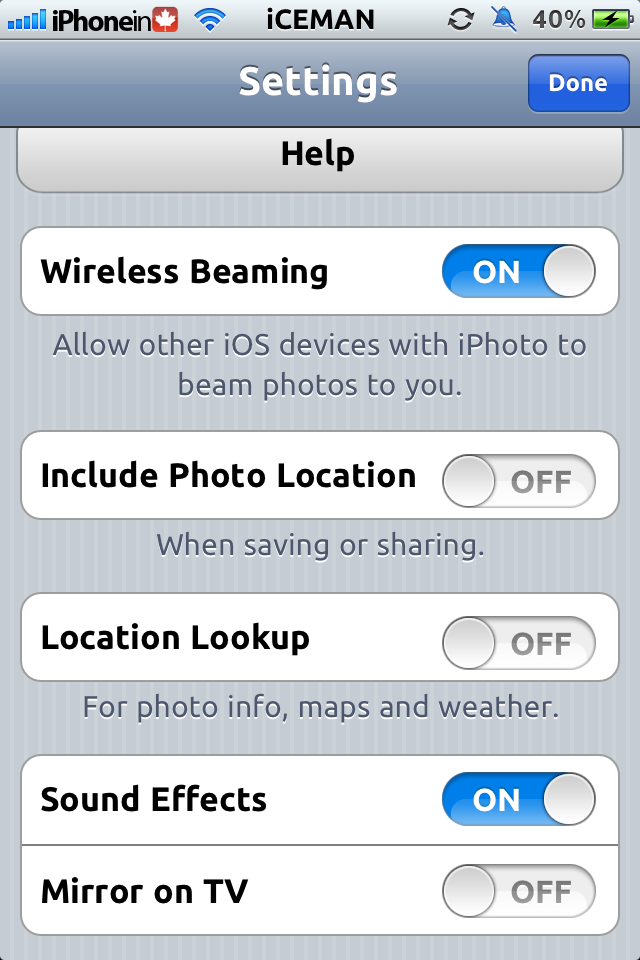Tap Done to close Settings

pyautogui.click(x=578, y=83)
